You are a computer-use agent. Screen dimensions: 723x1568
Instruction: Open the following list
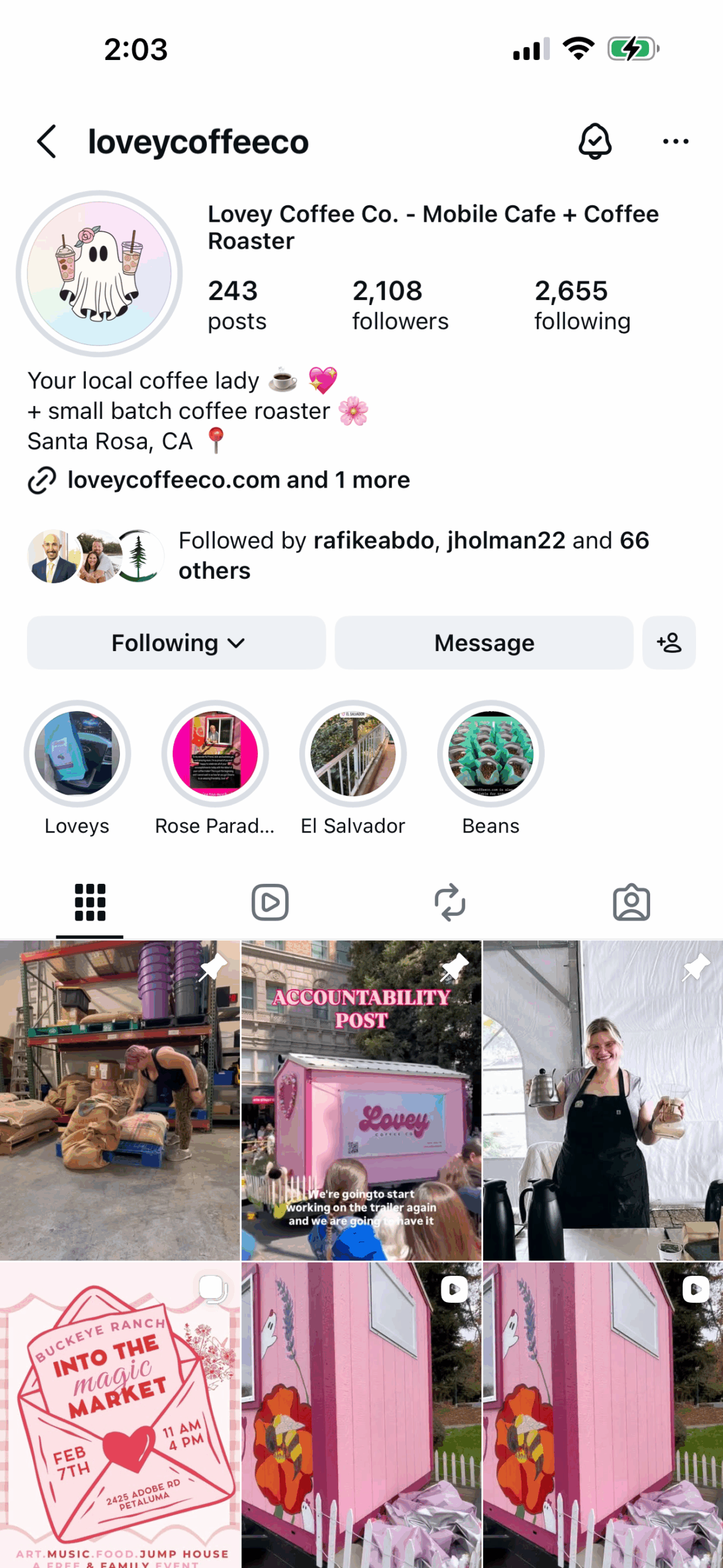582,304
